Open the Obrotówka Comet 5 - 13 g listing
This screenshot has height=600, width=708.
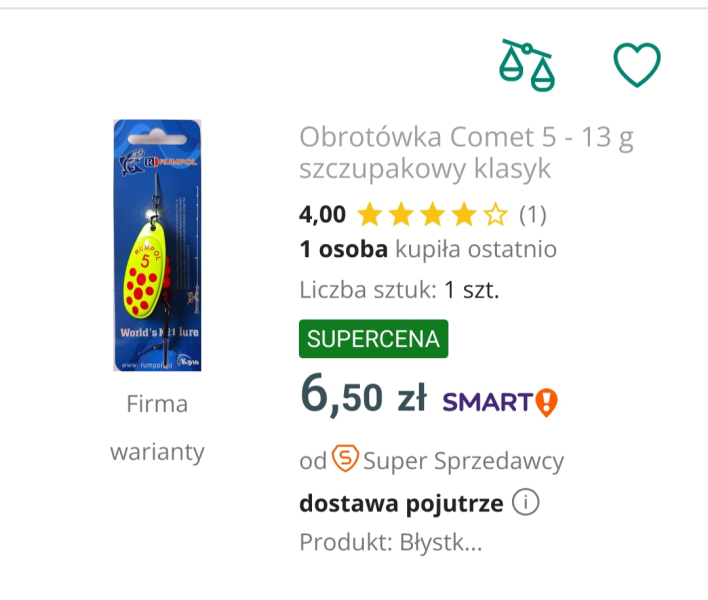(466, 152)
